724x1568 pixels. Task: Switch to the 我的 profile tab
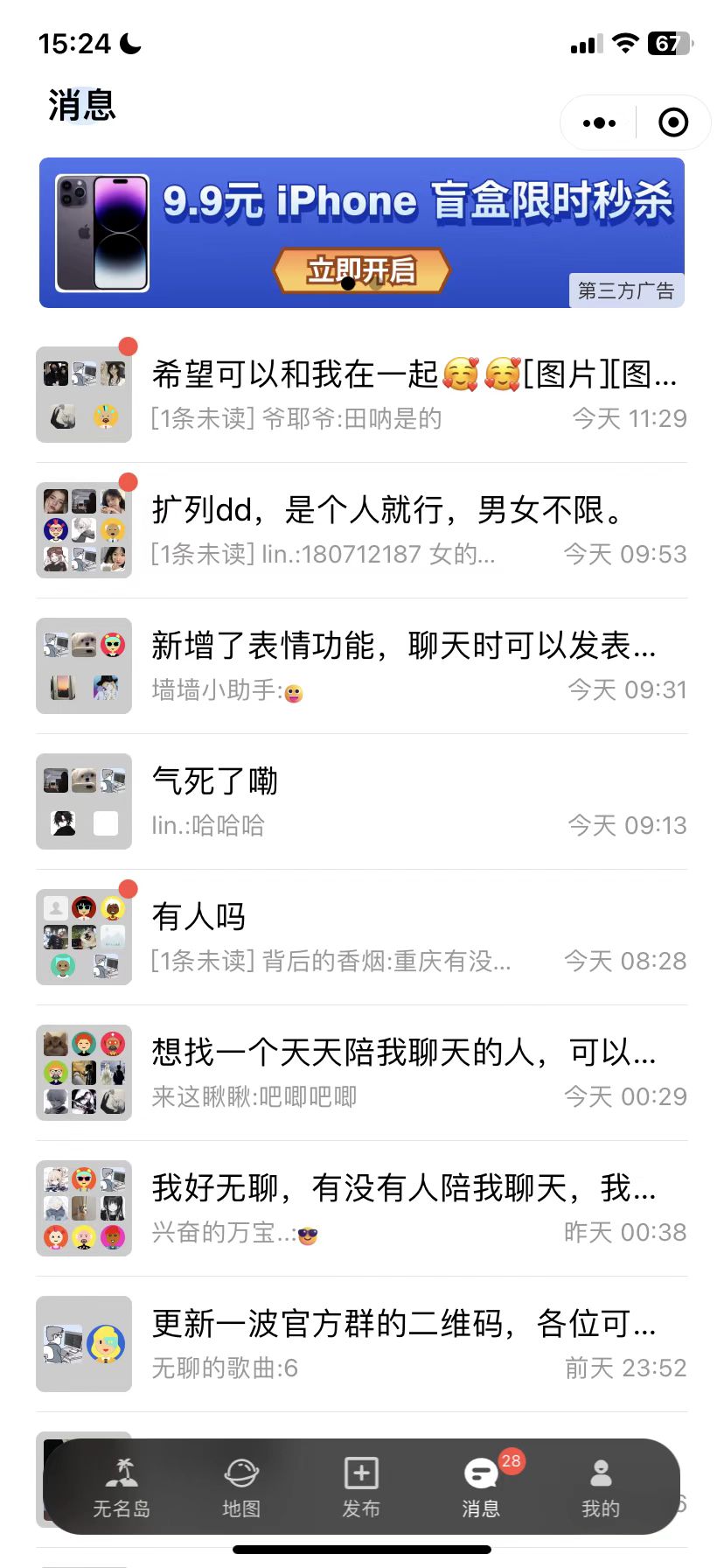(601, 1487)
